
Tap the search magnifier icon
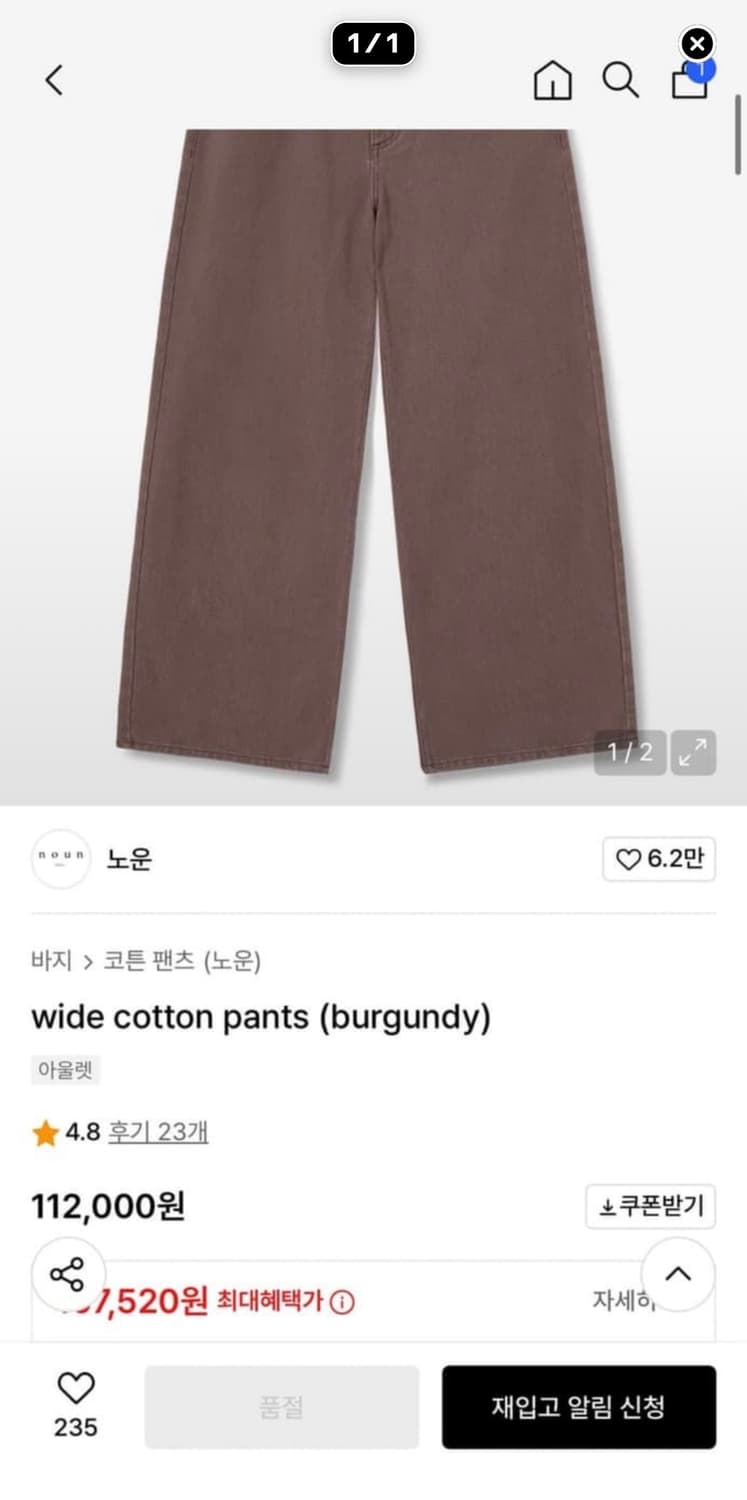tap(621, 81)
